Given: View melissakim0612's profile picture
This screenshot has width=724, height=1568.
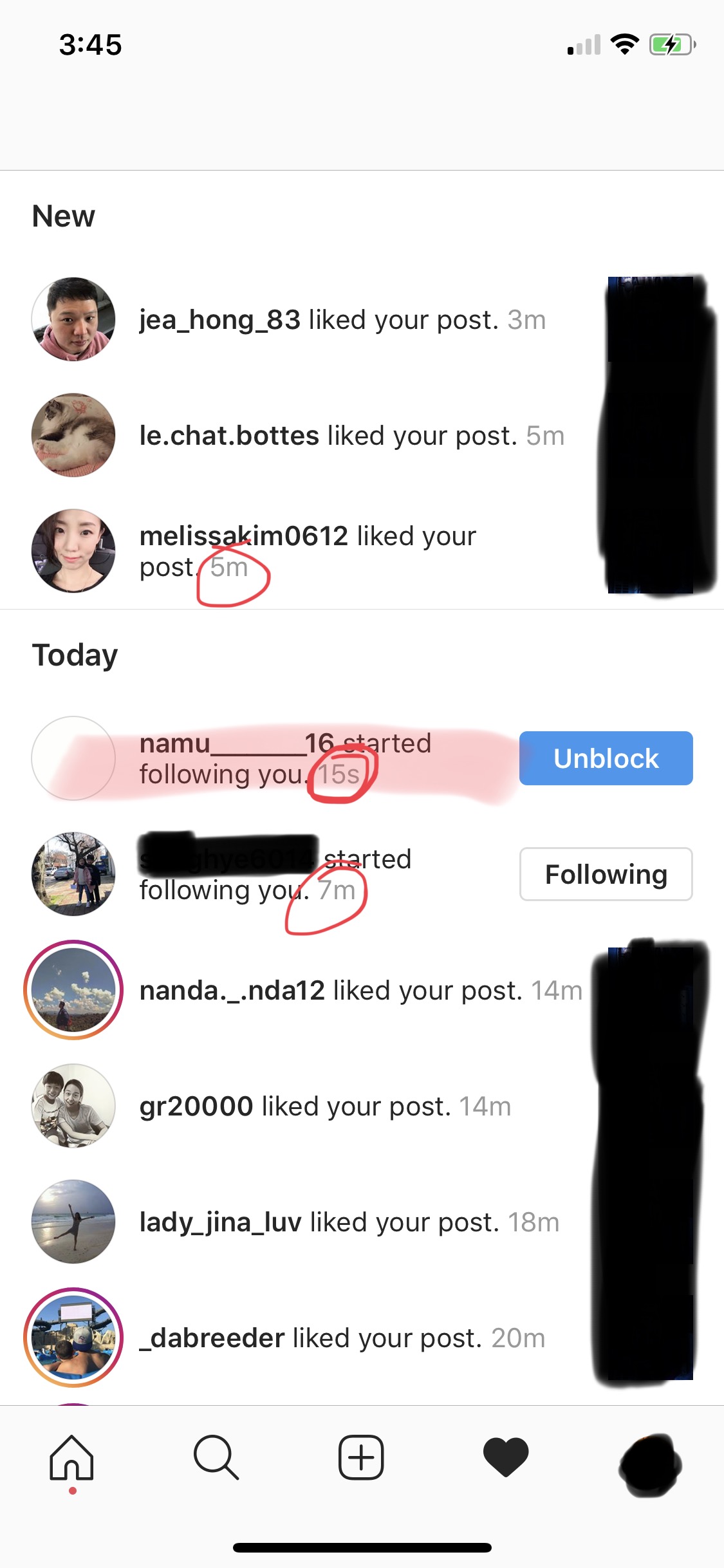Looking at the screenshot, I should [x=73, y=551].
